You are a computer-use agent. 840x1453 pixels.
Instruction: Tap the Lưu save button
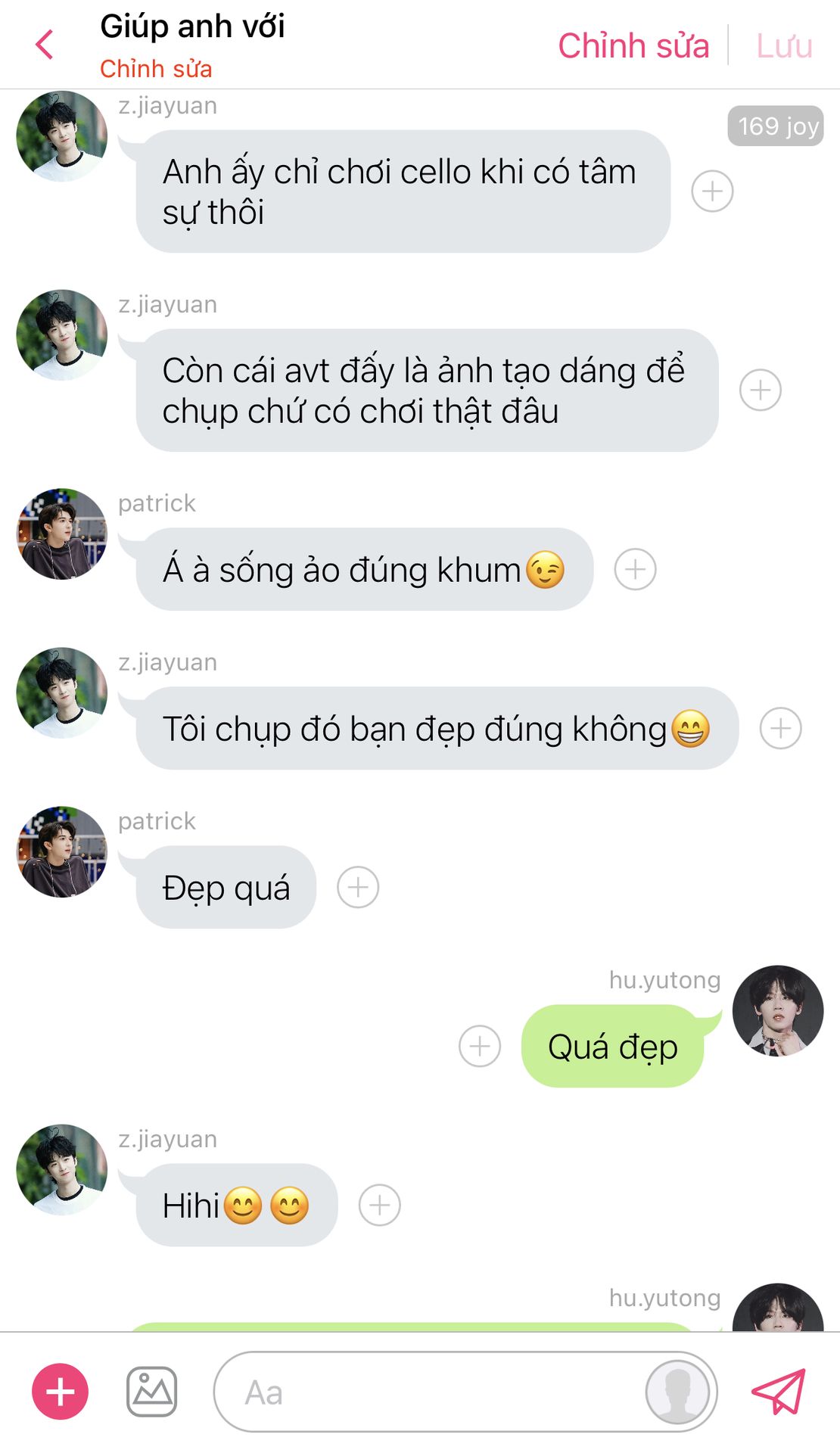point(784,46)
